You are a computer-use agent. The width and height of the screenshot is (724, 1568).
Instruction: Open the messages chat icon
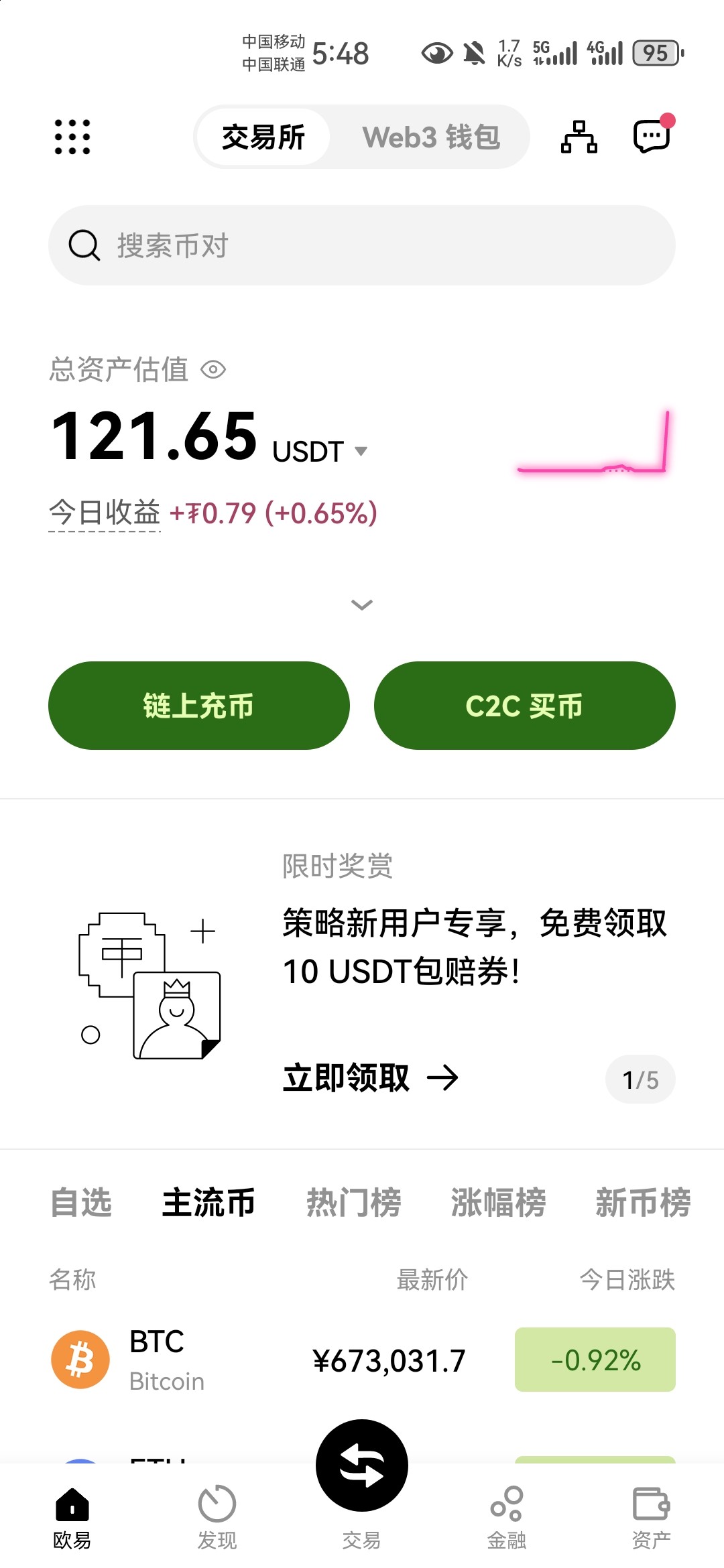click(x=652, y=136)
